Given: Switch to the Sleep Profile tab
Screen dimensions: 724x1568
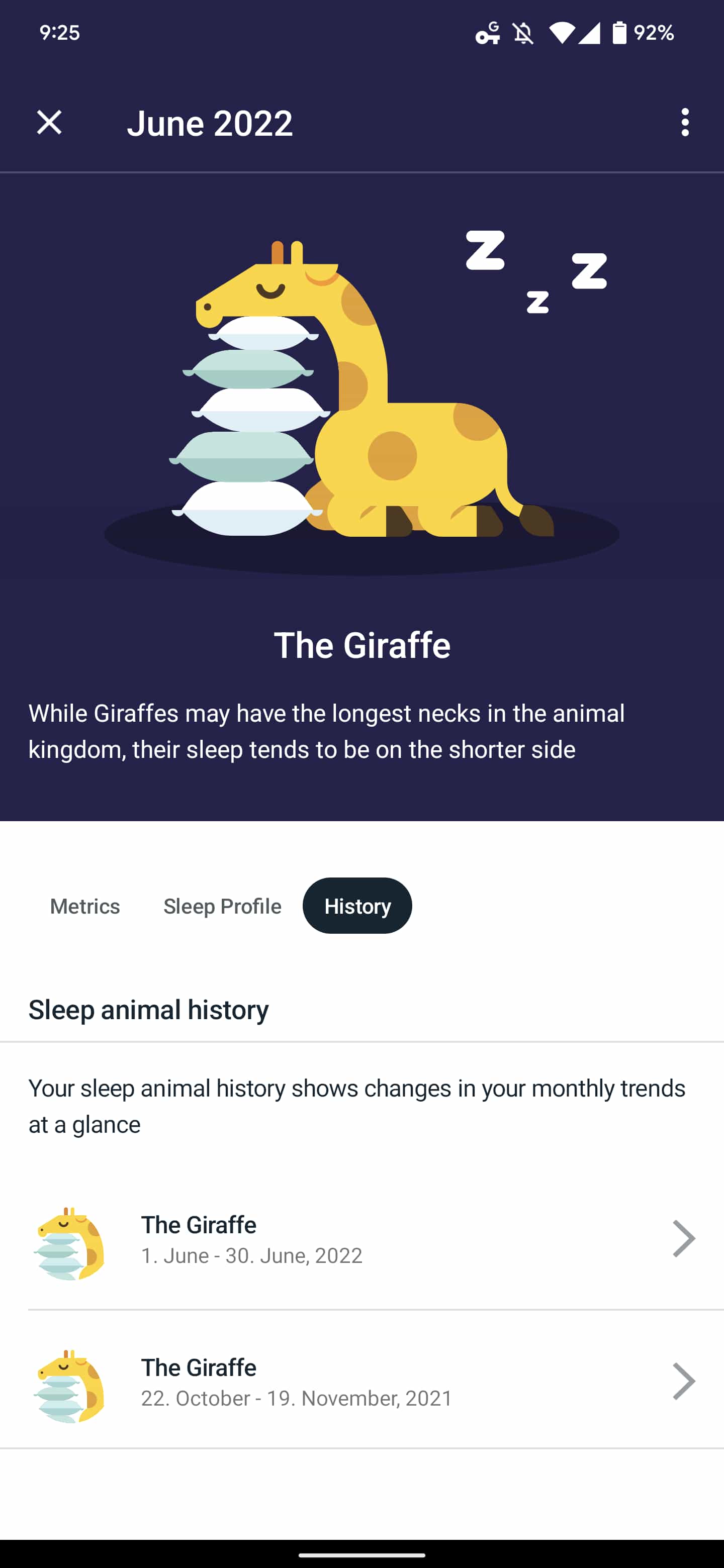Looking at the screenshot, I should click(222, 906).
